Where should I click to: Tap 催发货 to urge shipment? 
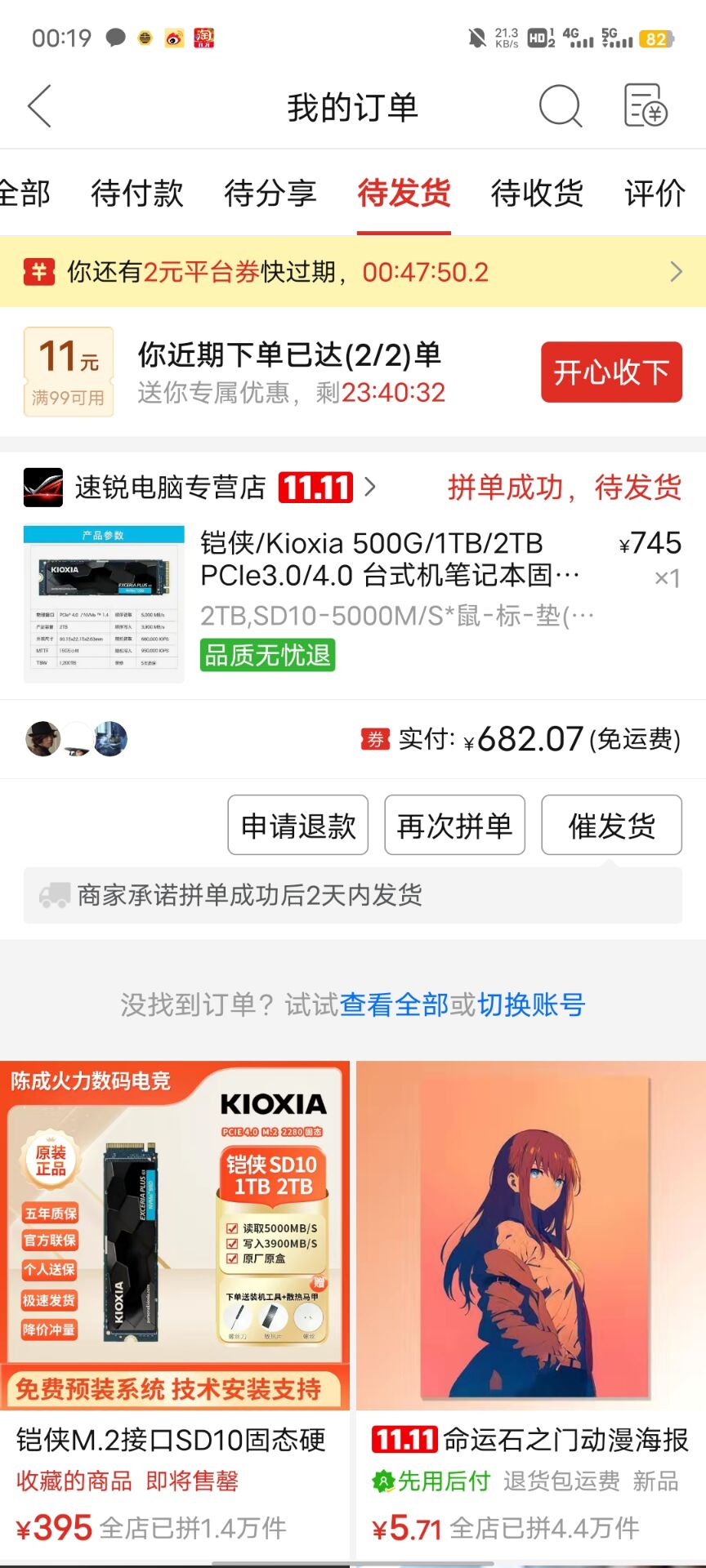pos(612,826)
